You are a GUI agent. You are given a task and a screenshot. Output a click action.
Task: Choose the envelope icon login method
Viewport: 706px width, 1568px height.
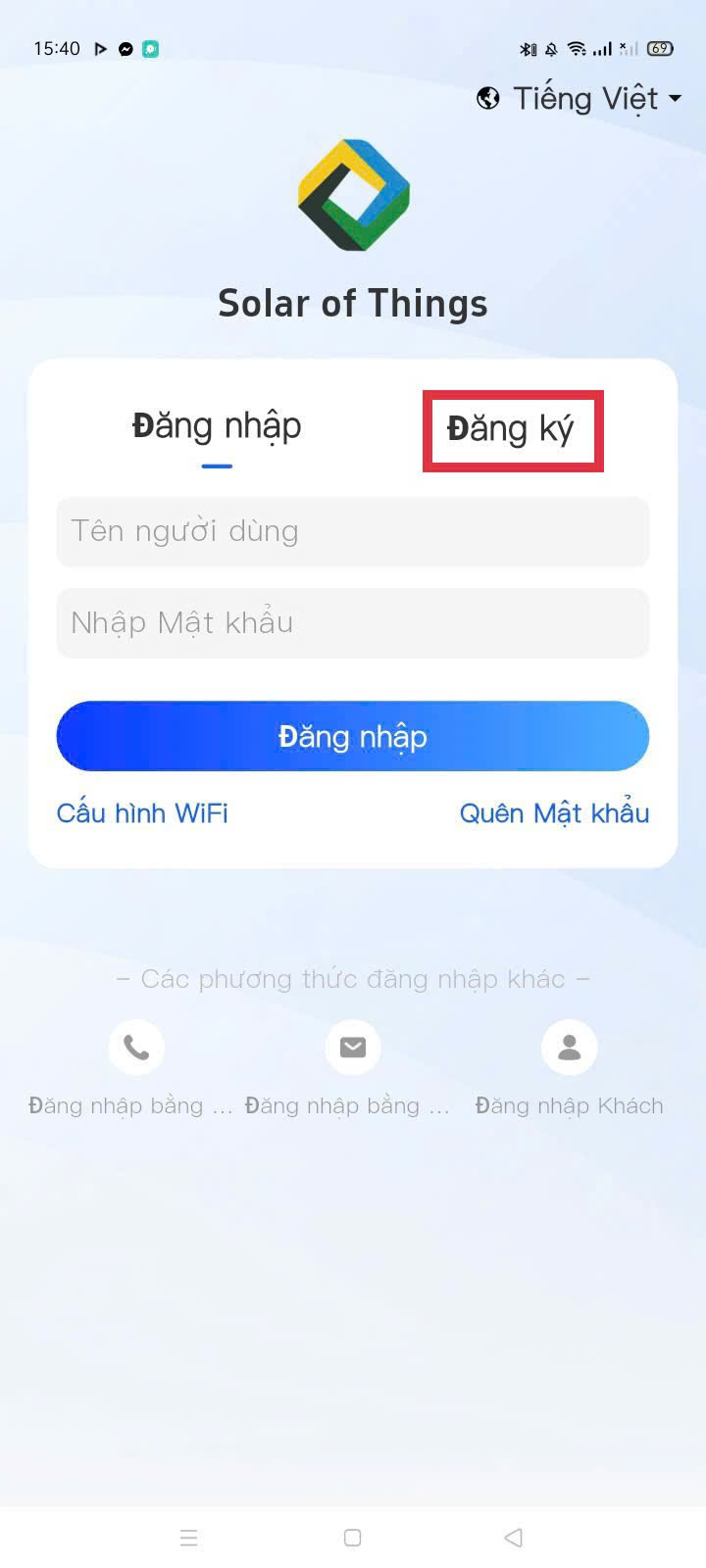[353, 1048]
